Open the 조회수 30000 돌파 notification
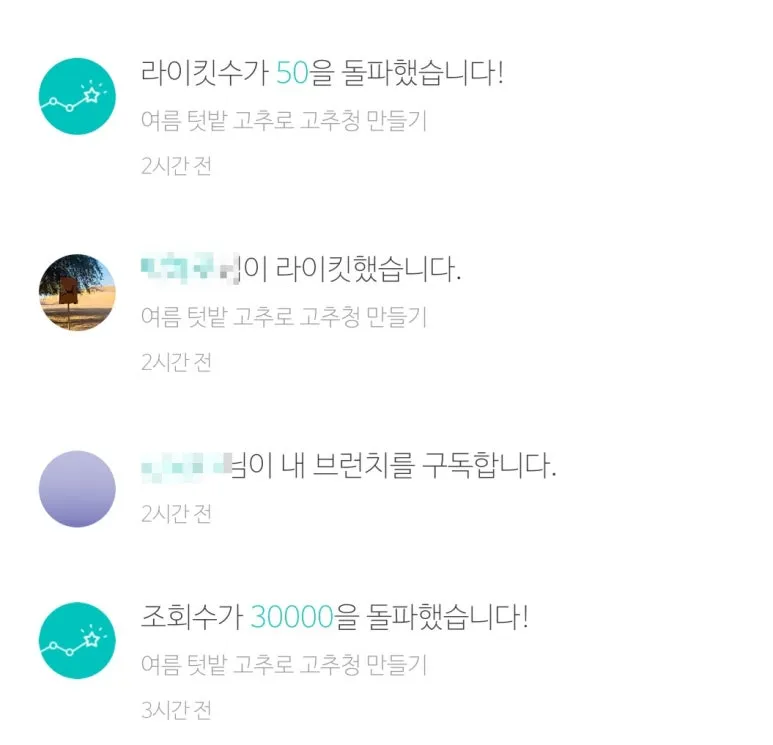 pyautogui.click(x=334, y=616)
